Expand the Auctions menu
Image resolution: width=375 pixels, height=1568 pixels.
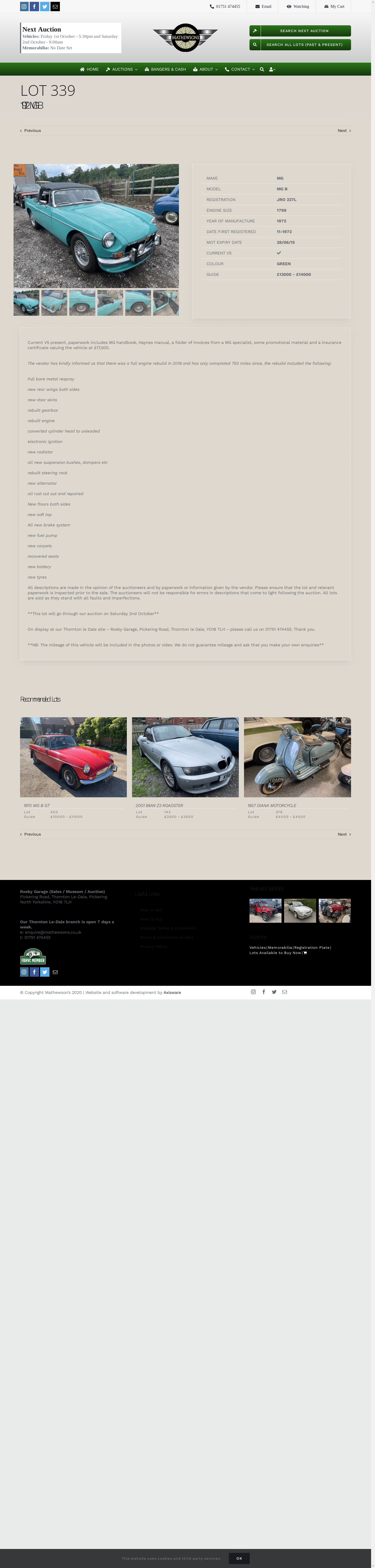tap(122, 69)
